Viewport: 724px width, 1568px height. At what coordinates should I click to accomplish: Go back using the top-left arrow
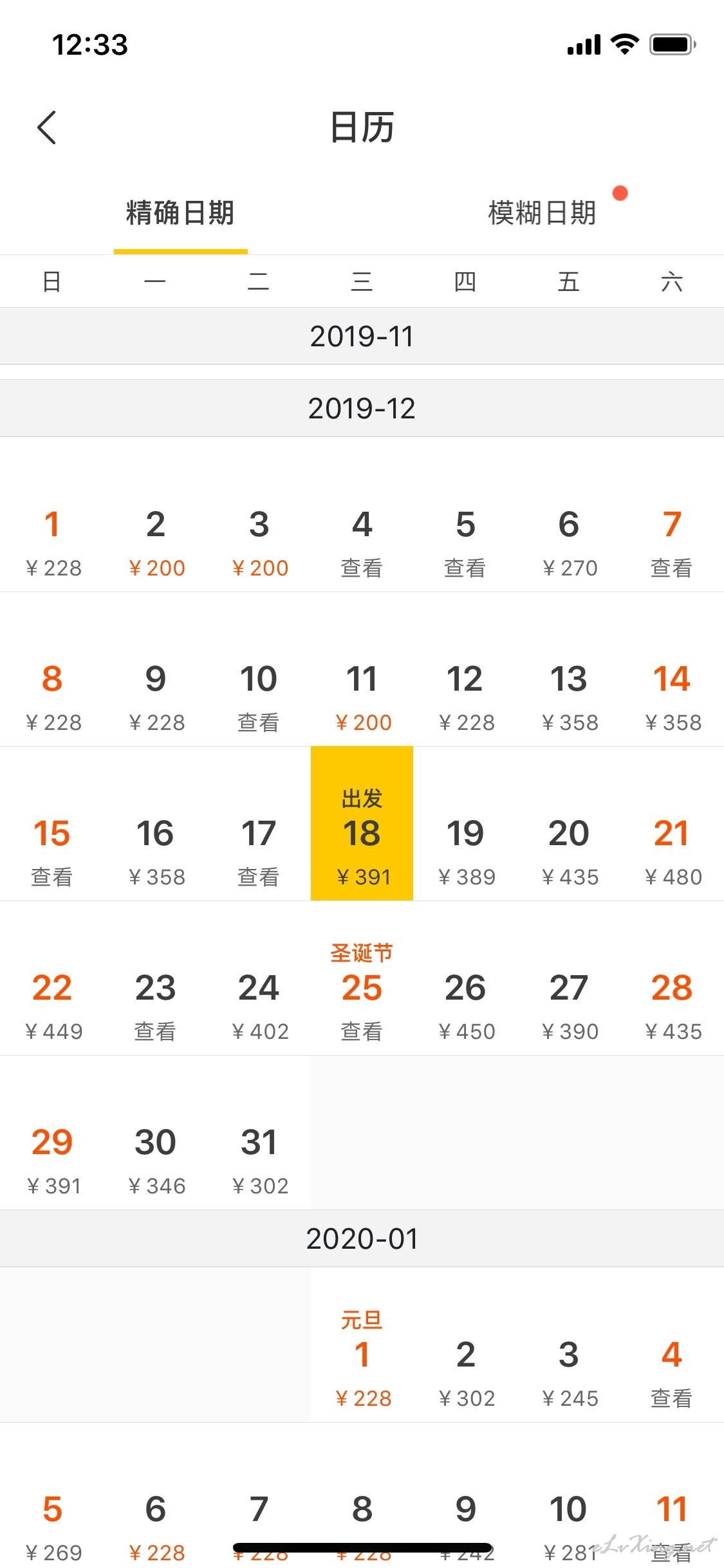(47, 127)
